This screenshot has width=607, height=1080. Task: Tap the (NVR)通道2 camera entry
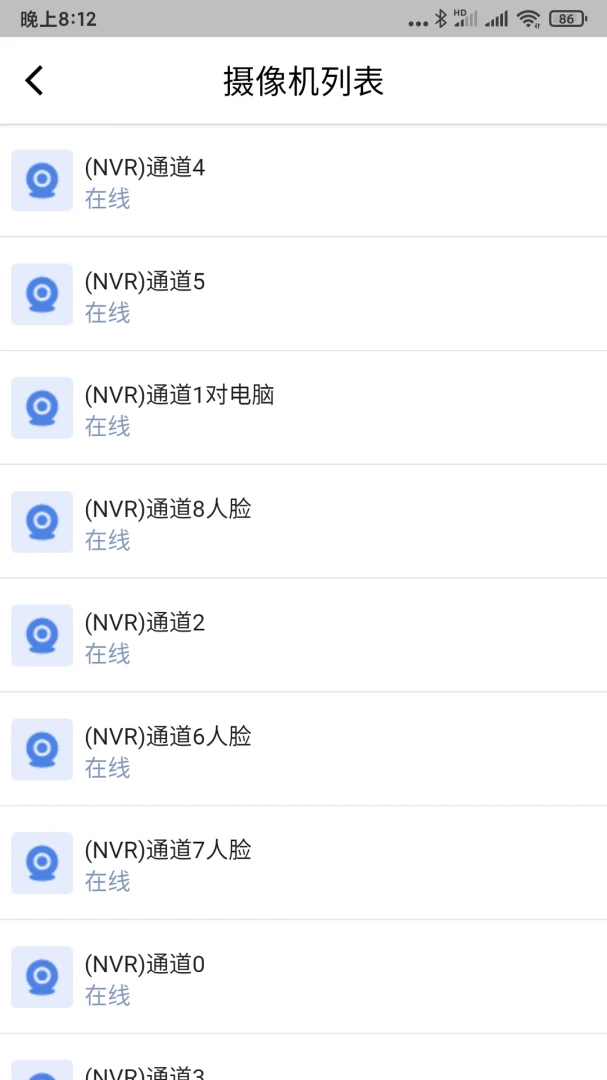303,636
